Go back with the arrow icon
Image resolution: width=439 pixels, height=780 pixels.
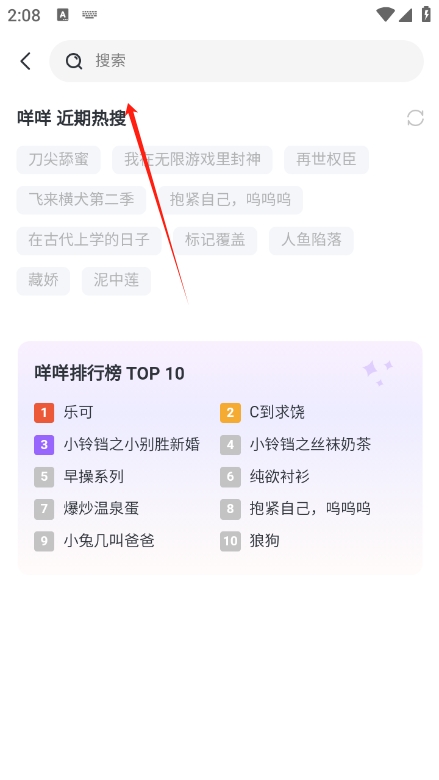[25, 61]
